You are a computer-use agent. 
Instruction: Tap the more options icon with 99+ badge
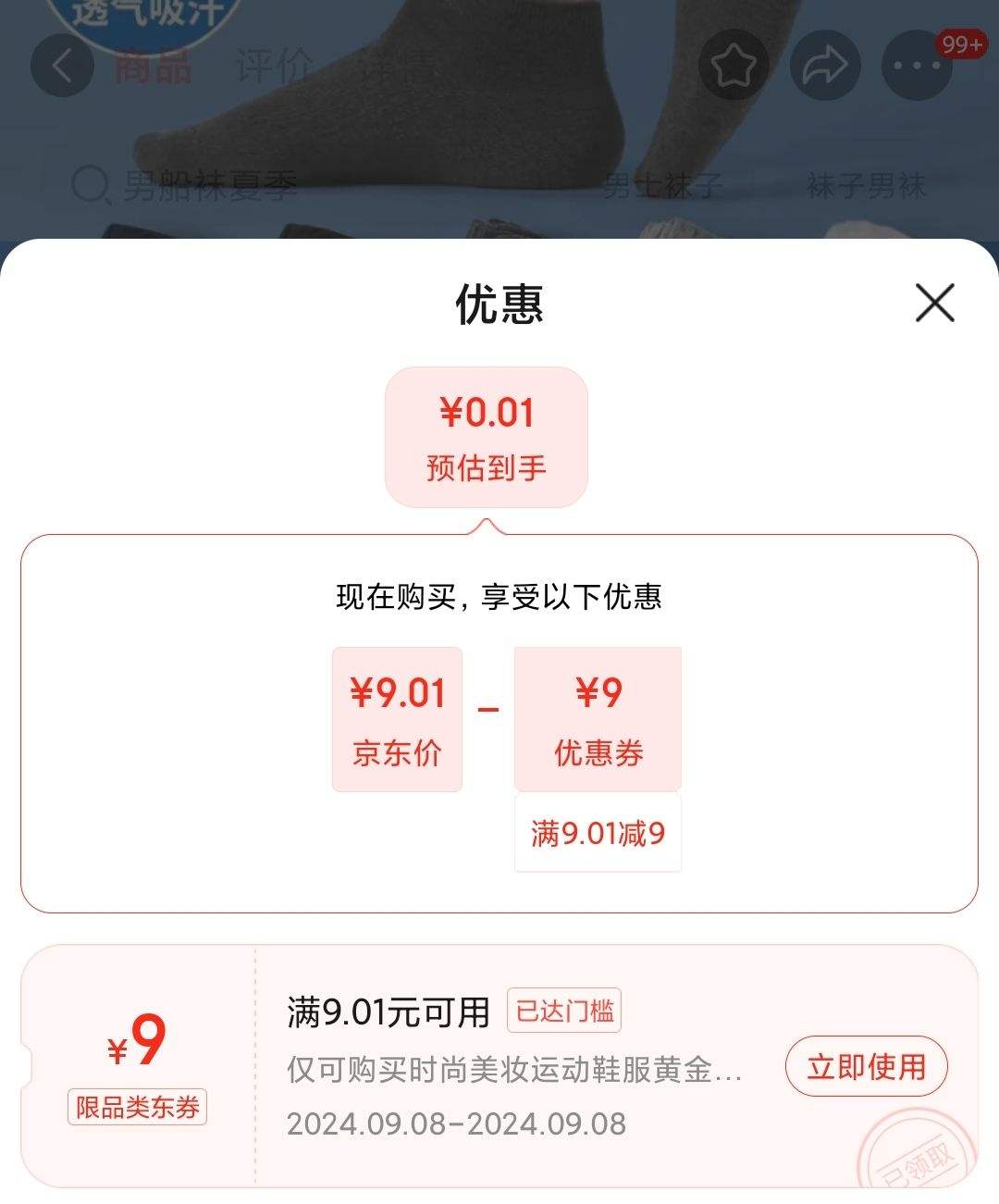click(x=917, y=65)
